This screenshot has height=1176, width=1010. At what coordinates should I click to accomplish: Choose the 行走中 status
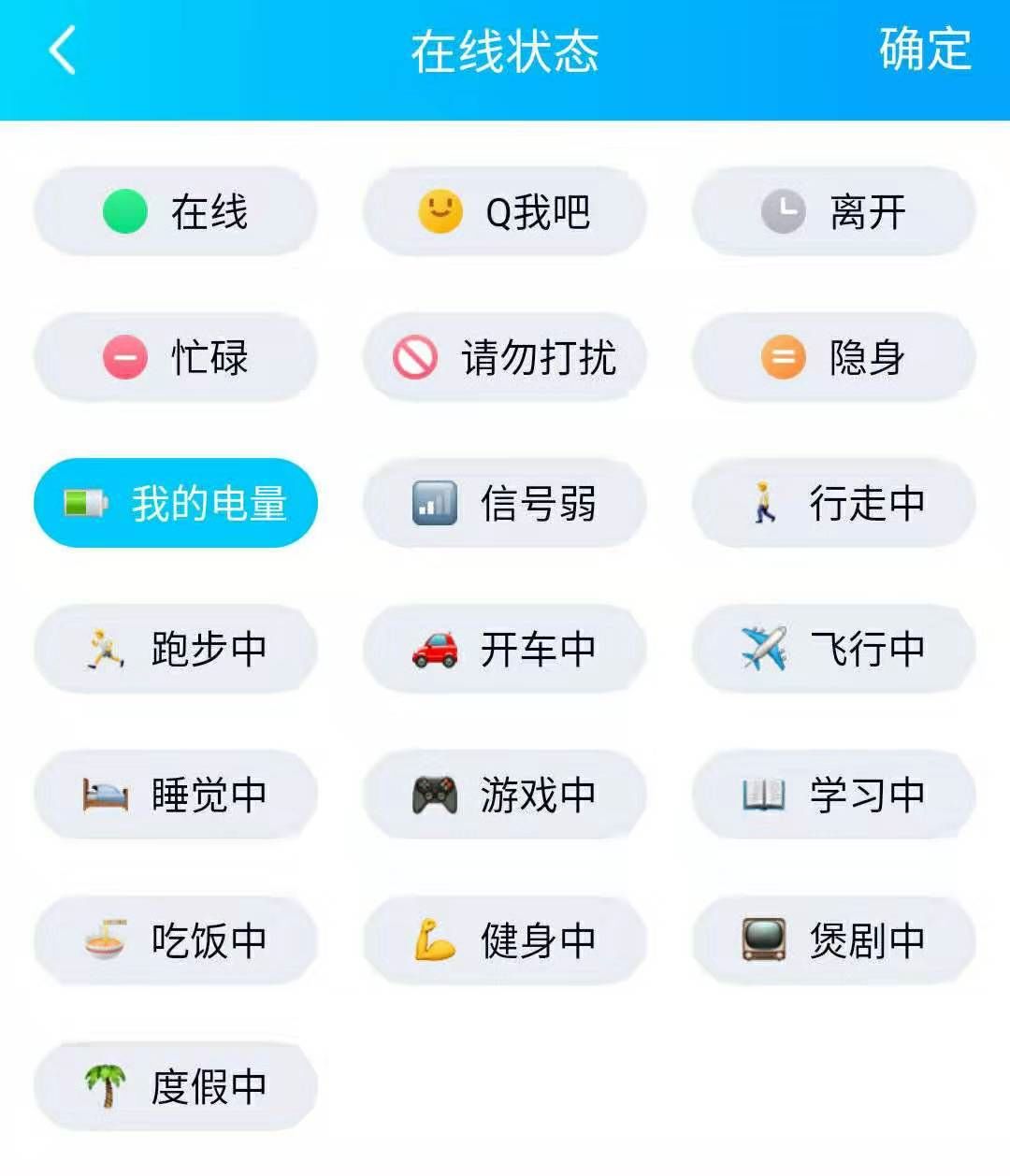pyautogui.click(x=834, y=503)
